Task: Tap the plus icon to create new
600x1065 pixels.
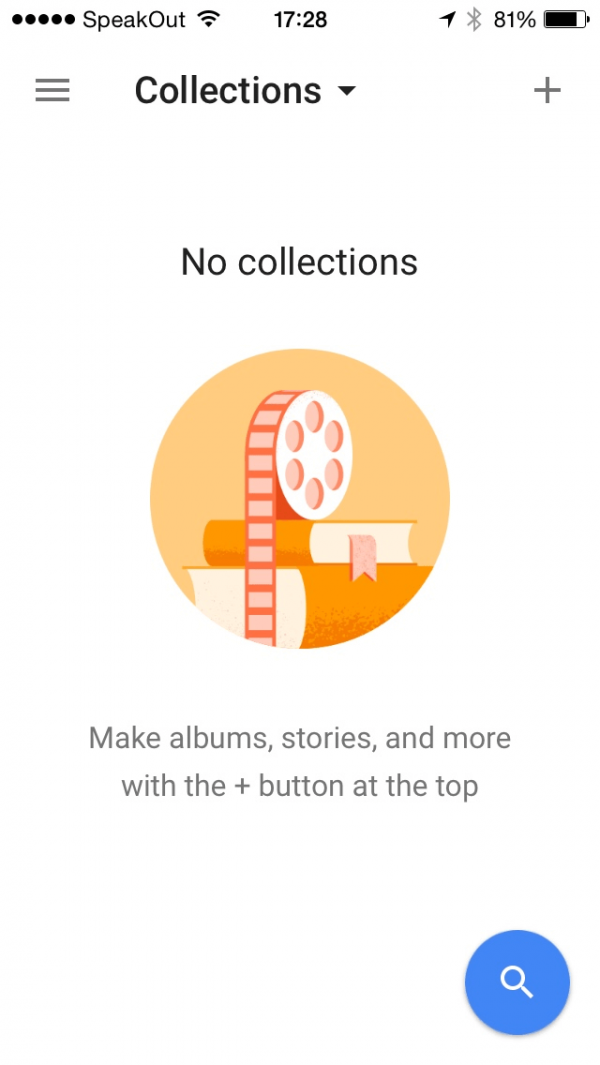Action: (x=547, y=91)
